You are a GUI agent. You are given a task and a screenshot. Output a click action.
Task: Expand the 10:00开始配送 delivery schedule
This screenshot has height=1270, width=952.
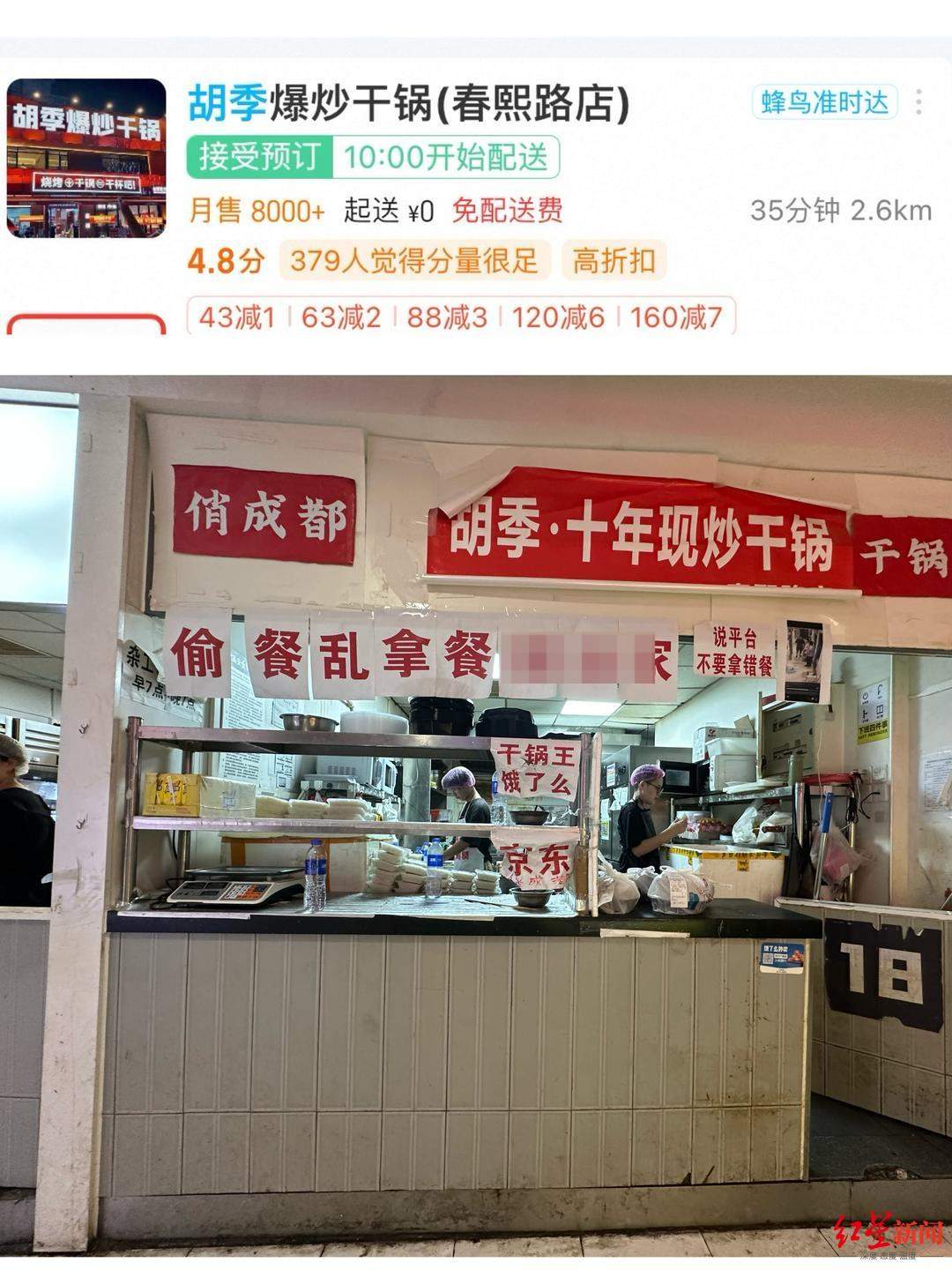445,158
